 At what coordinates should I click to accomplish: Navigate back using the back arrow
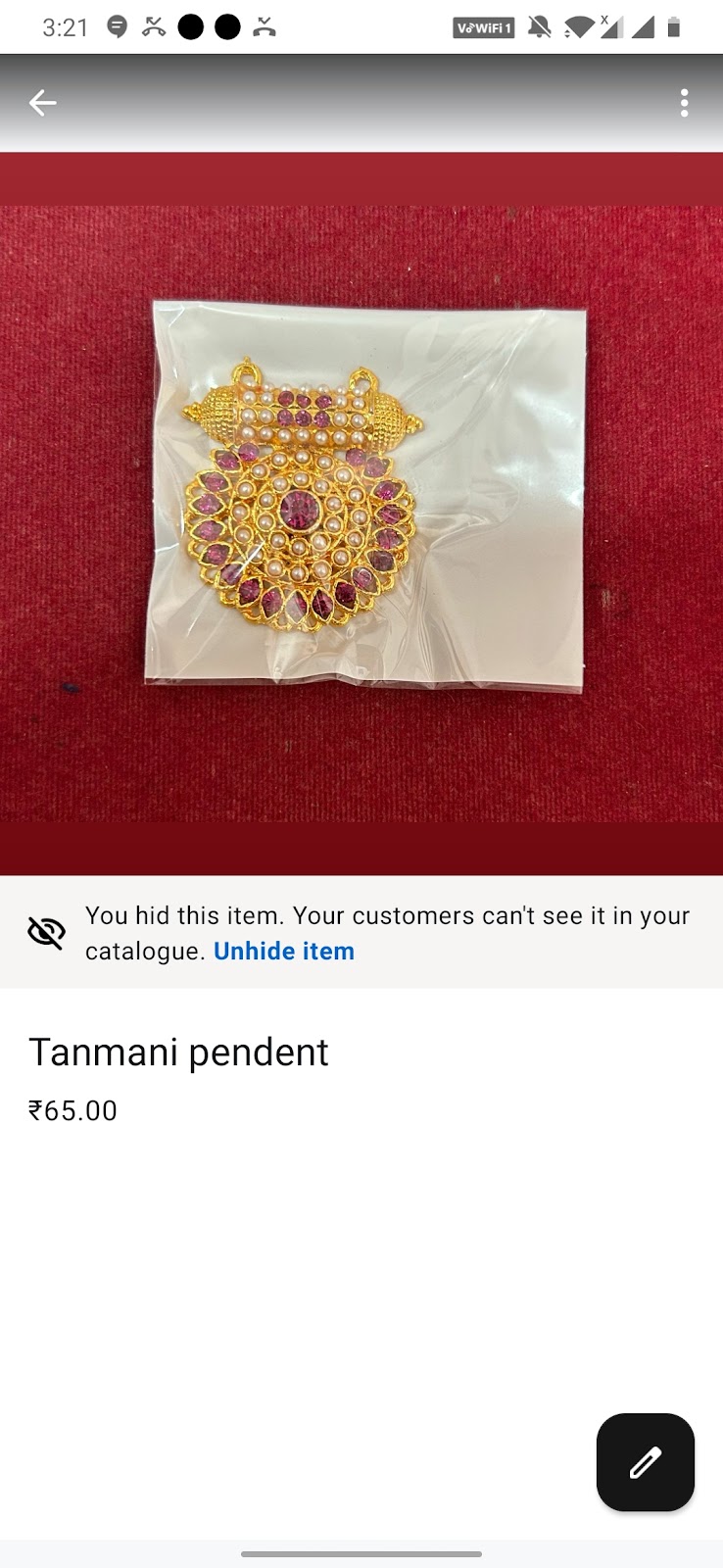42,102
